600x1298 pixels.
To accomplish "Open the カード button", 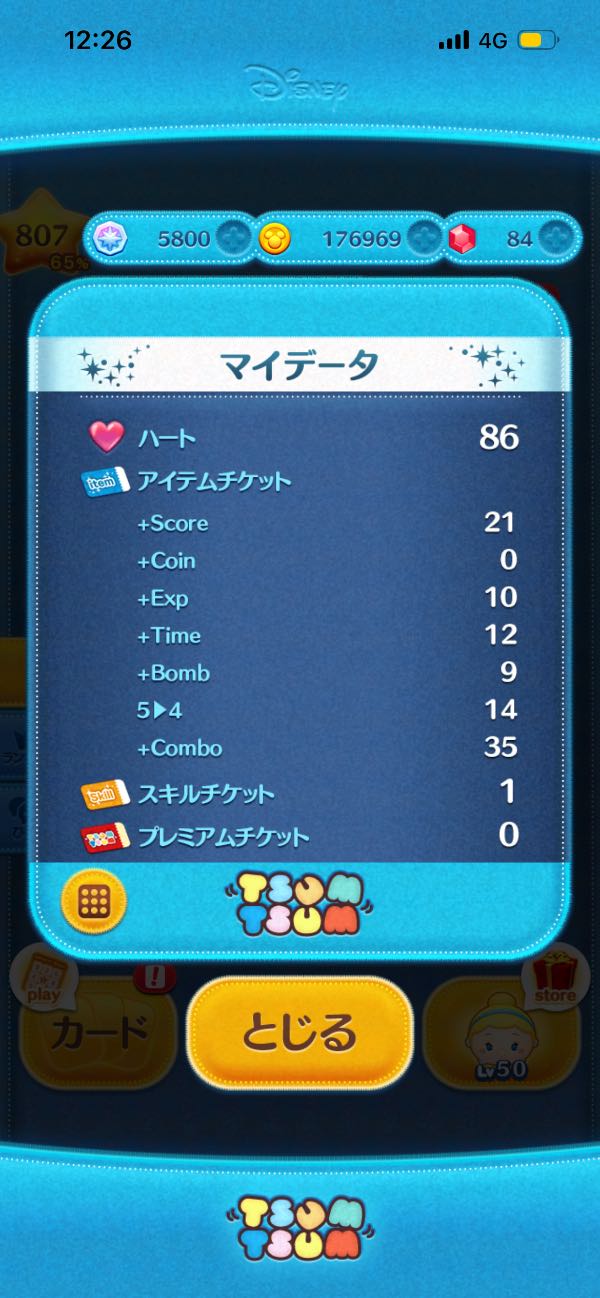I will (99, 1030).
